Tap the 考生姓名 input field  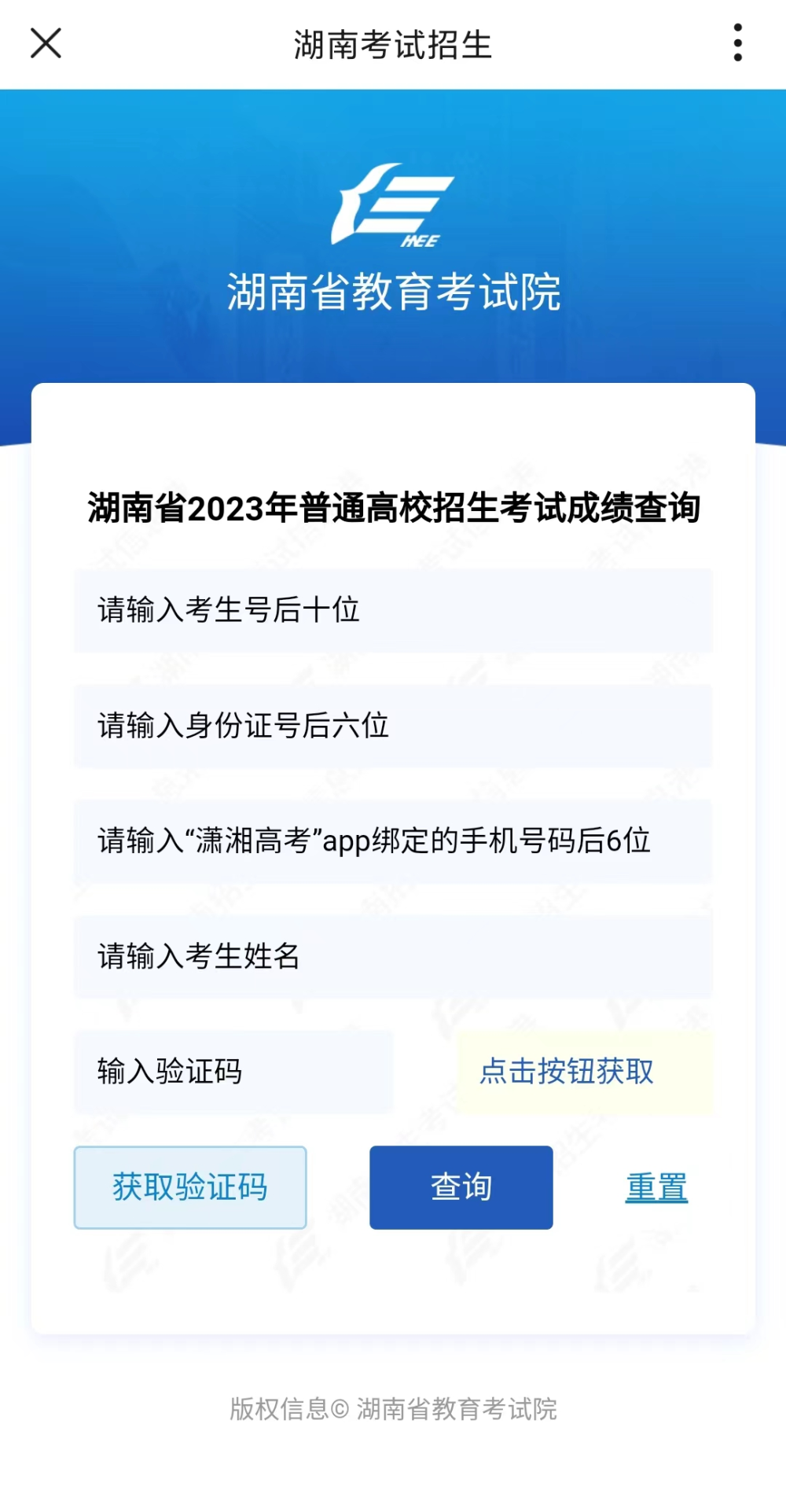coord(393,957)
